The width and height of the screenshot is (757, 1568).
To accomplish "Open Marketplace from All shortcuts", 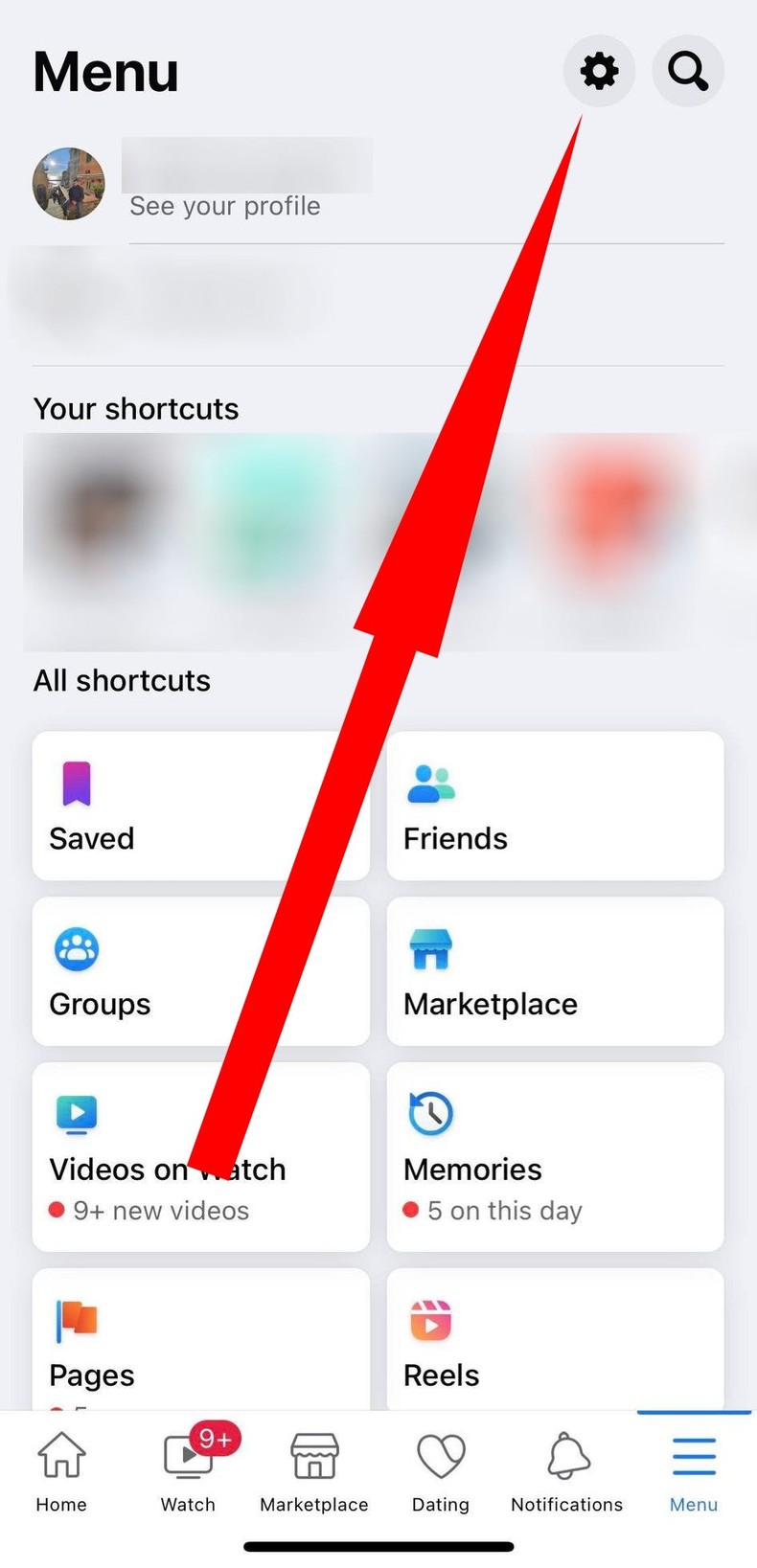I will (x=555, y=970).
